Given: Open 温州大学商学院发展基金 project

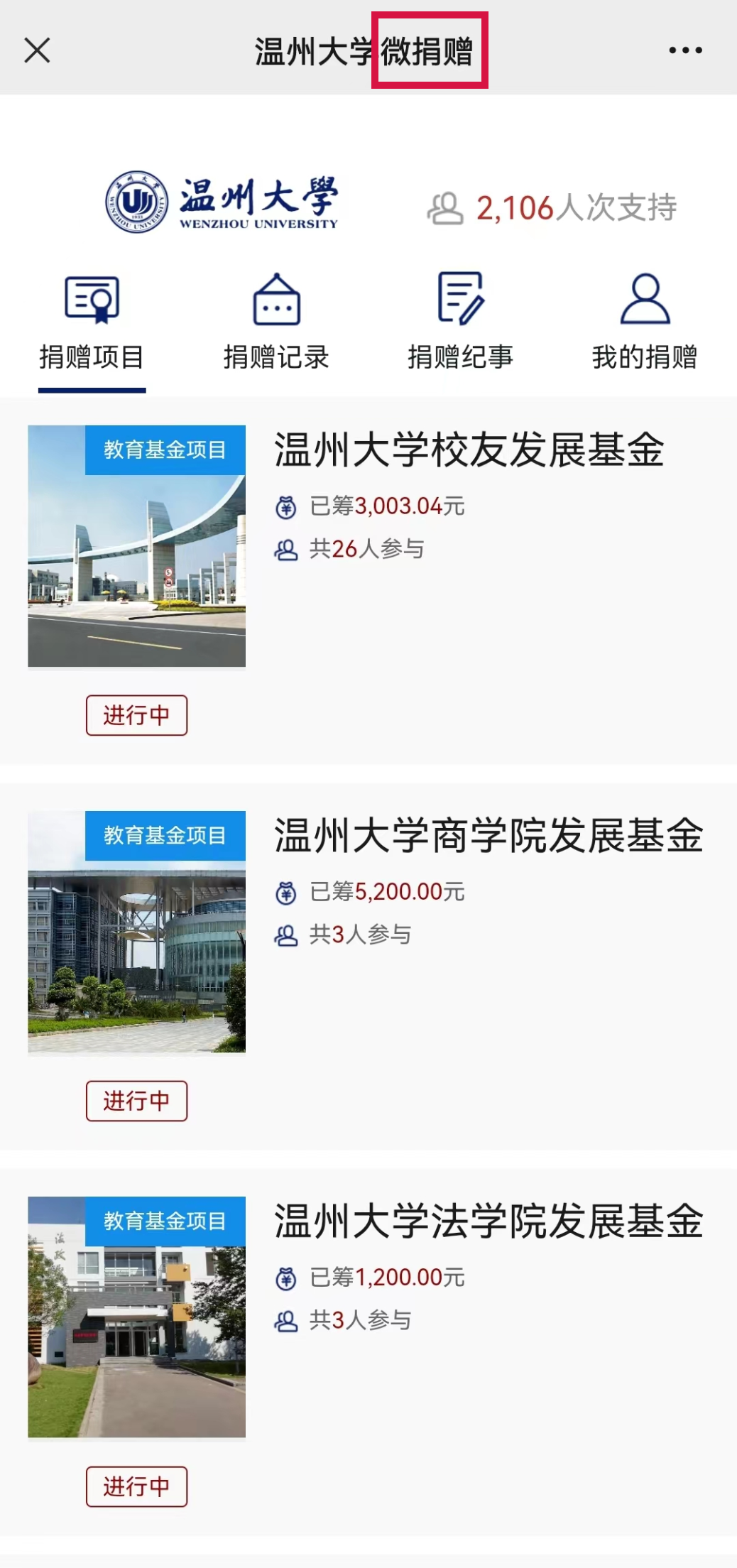Looking at the screenshot, I should (x=488, y=836).
